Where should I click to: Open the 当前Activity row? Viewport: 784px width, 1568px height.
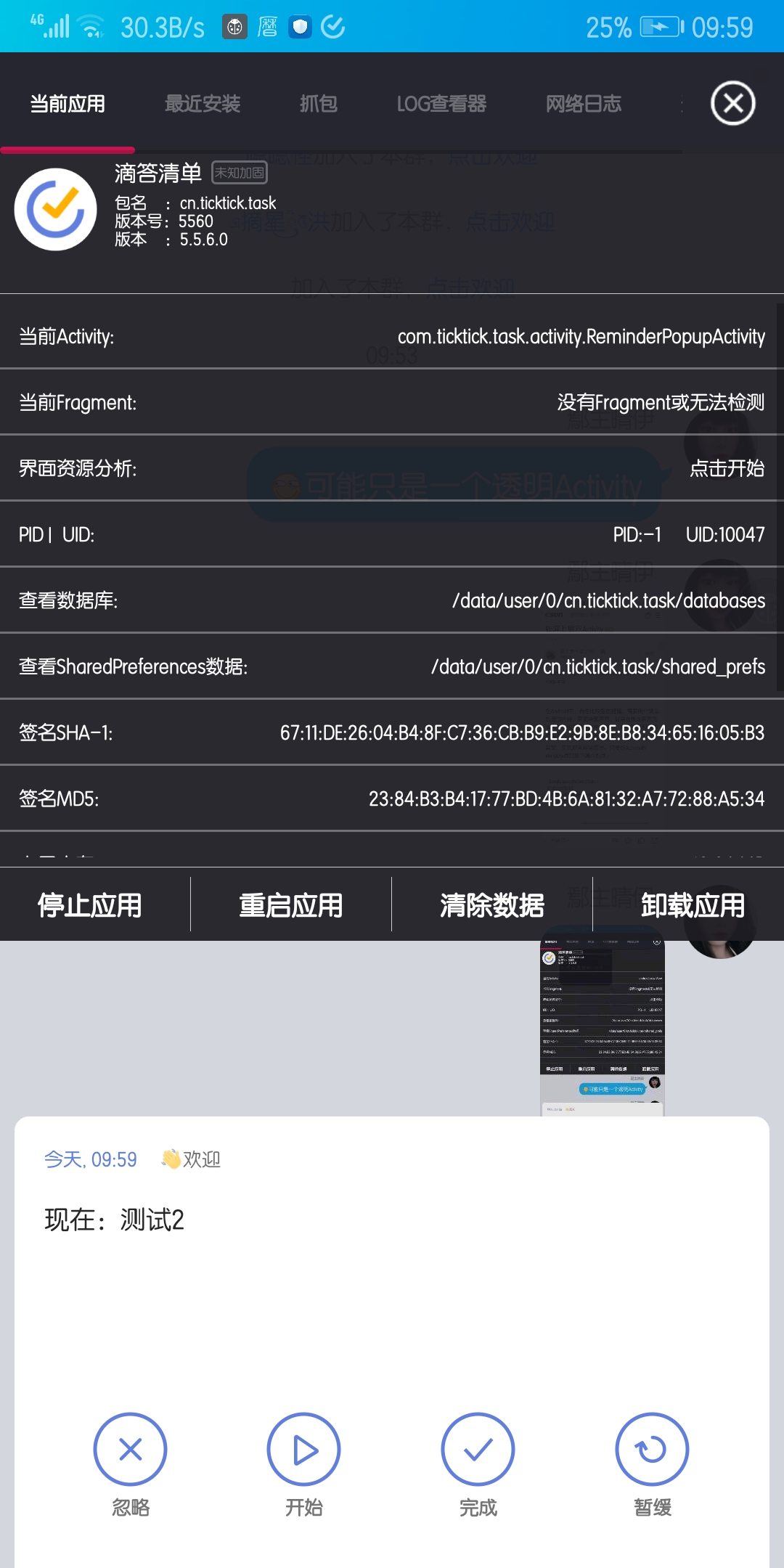pos(392,336)
